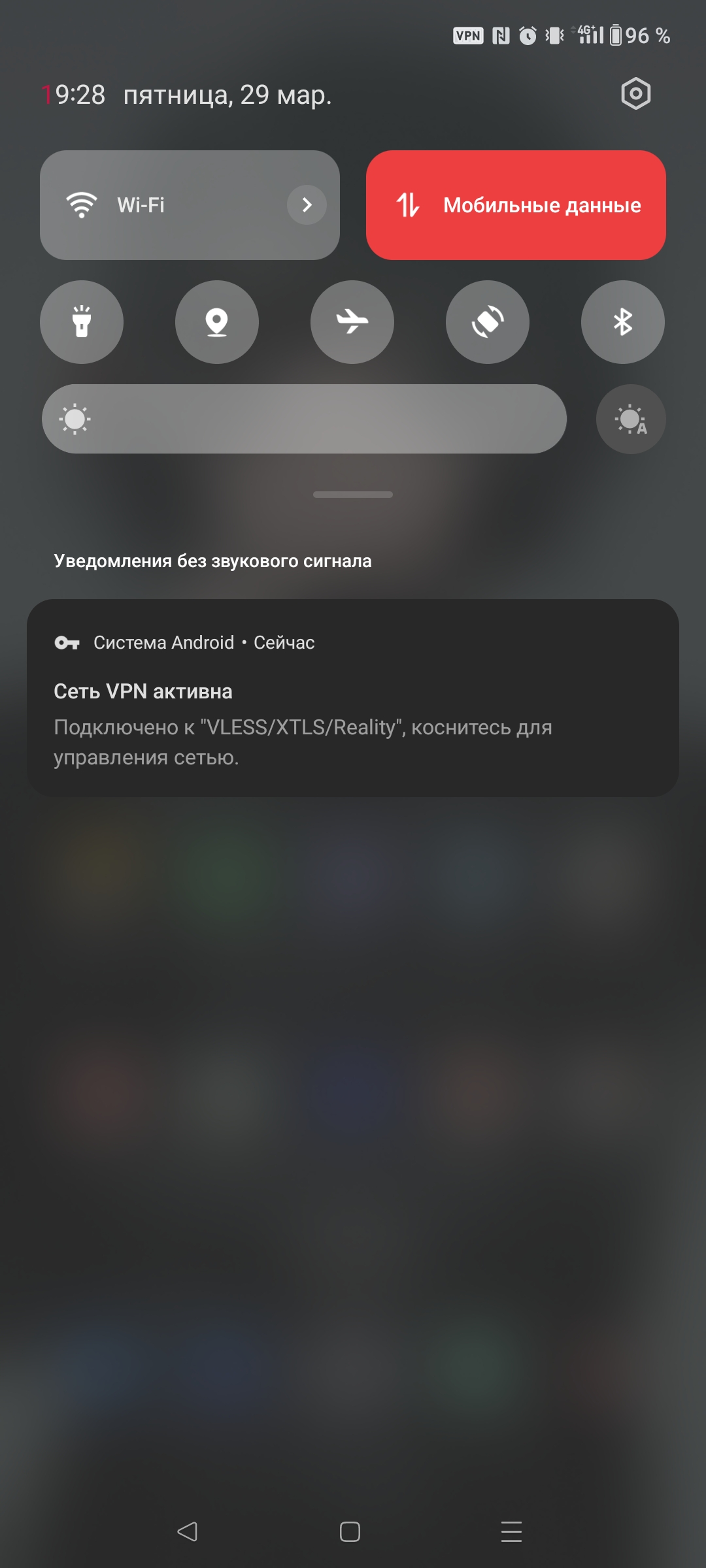Screen dimensions: 706x1568
Task: Expand Wi-Fi networks with the chevron
Action: point(307,205)
